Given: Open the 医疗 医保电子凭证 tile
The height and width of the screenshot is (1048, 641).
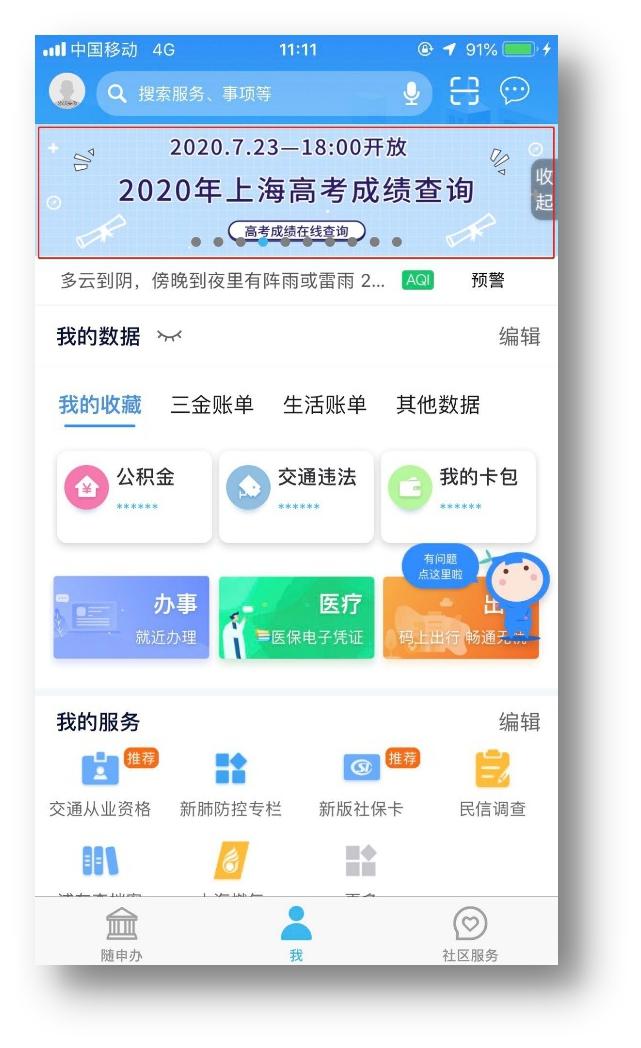Looking at the screenshot, I should (296, 617).
